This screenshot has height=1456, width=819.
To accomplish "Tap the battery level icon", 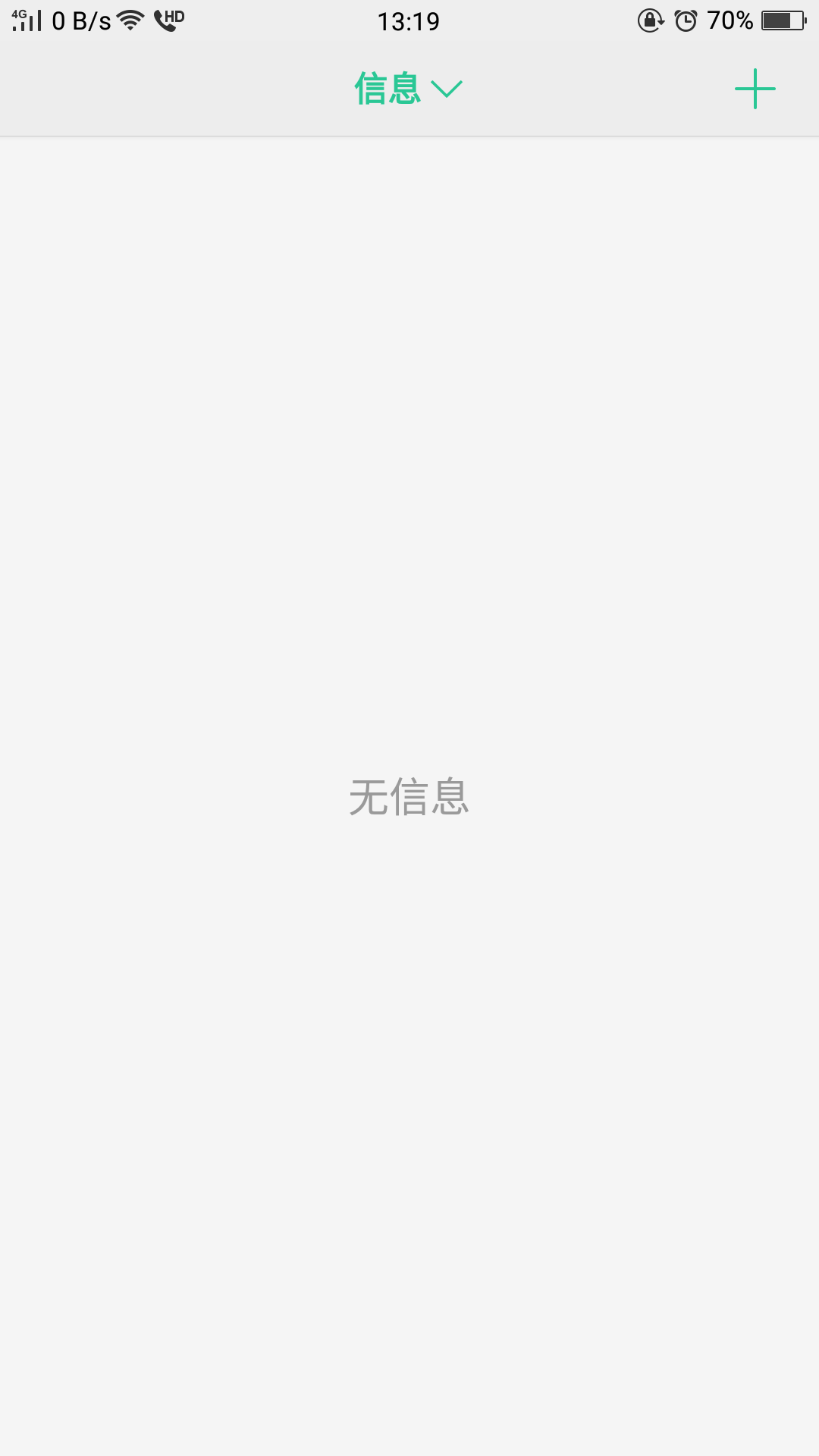I will [x=783, y=19].
